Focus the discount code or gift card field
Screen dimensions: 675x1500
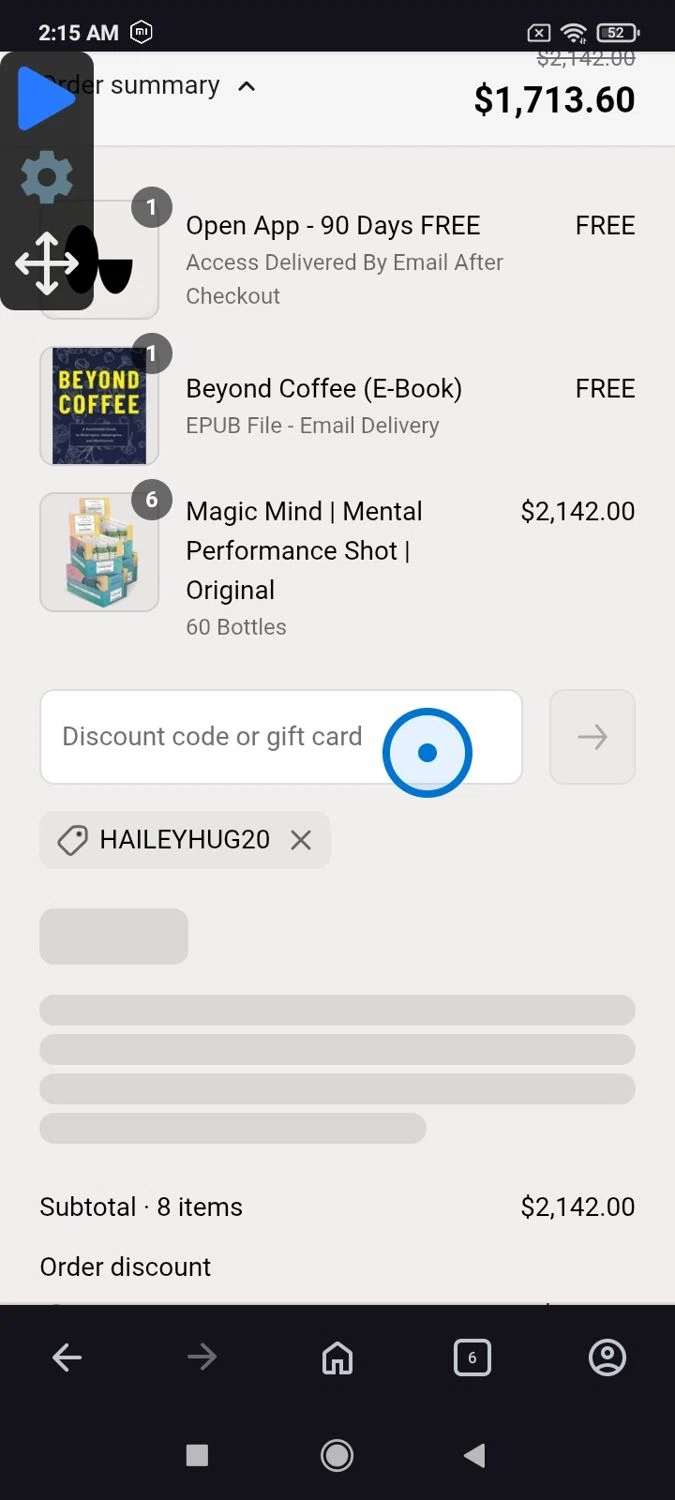pos(210,737)
